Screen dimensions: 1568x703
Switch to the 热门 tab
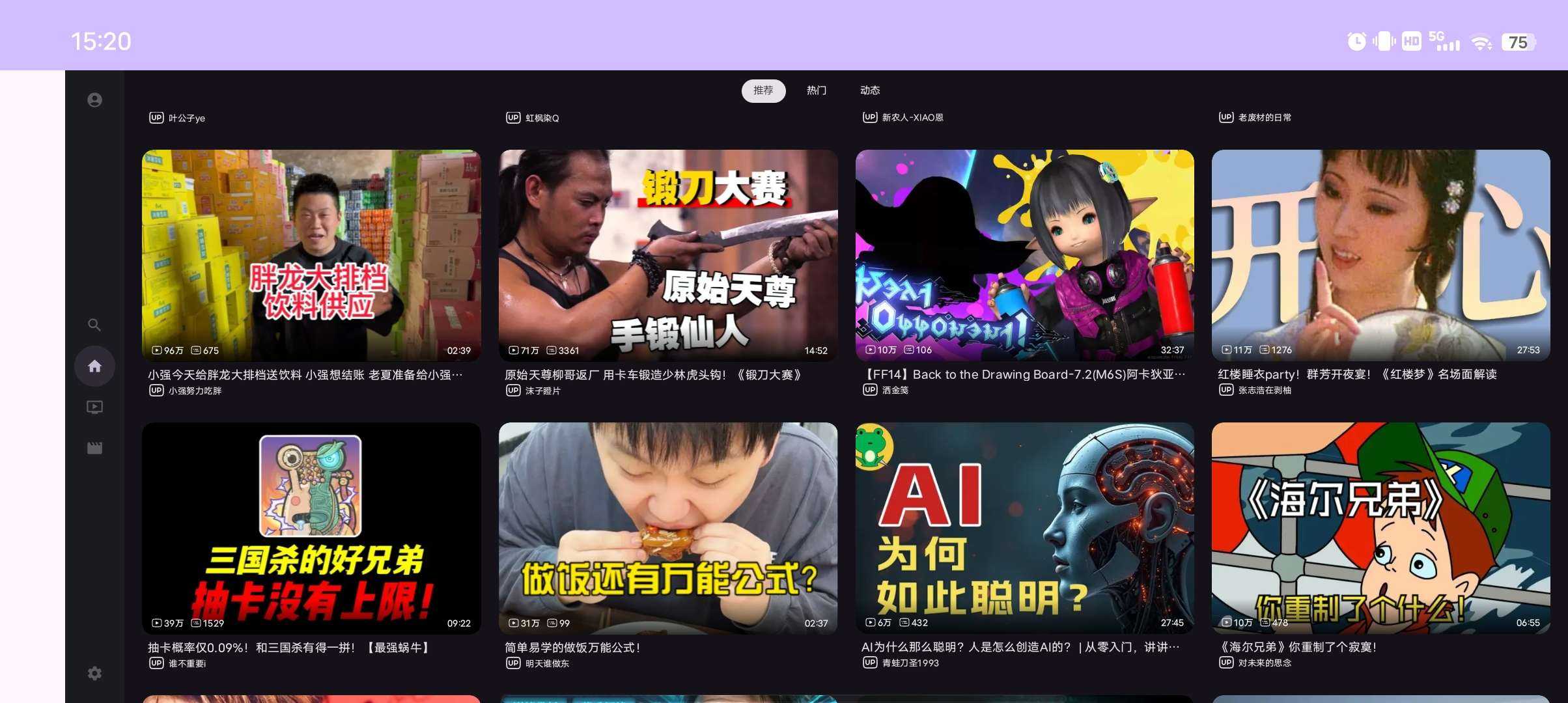[816, 90]
